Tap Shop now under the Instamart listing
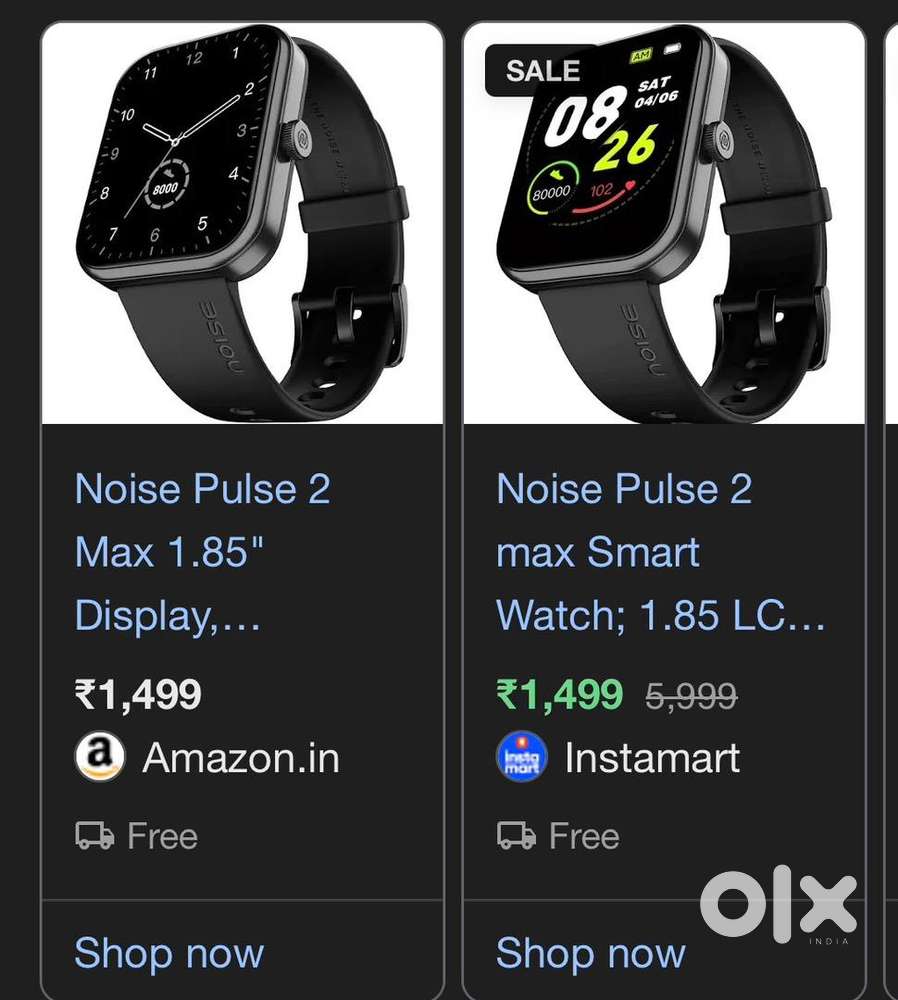 click(x=591, y=953)
